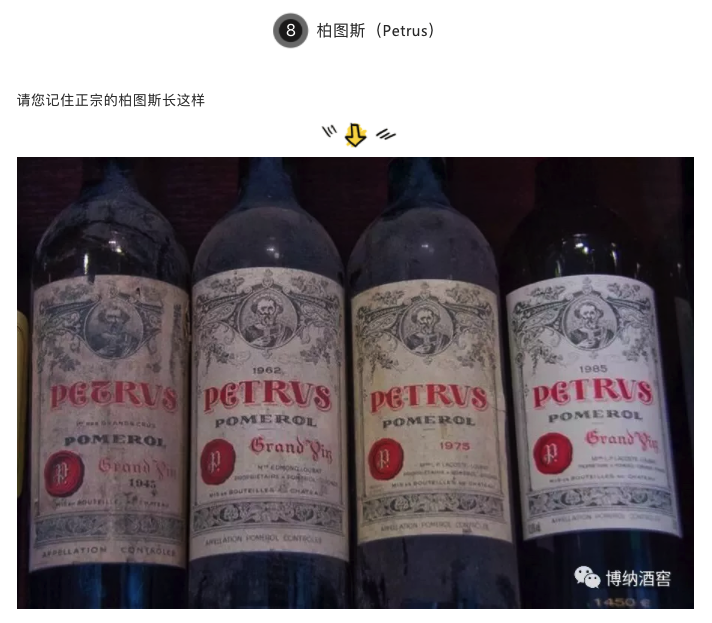This screenshot has width=712, height=623.
Task: Open the Petrus bottles photo full view
Action: pos(355,382)
